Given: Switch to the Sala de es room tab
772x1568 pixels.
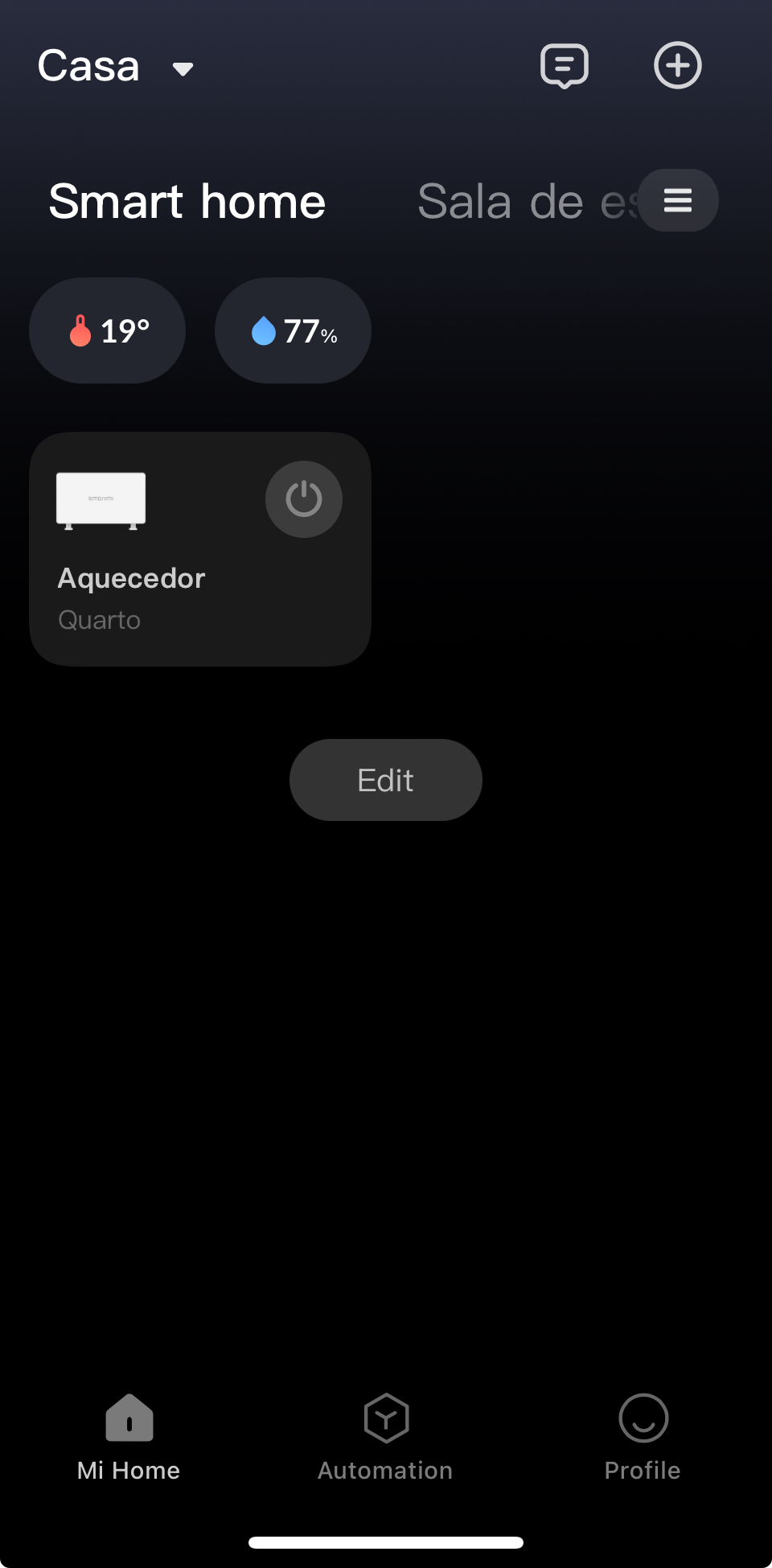Looking at the screenshot, I should coord(527,201).
